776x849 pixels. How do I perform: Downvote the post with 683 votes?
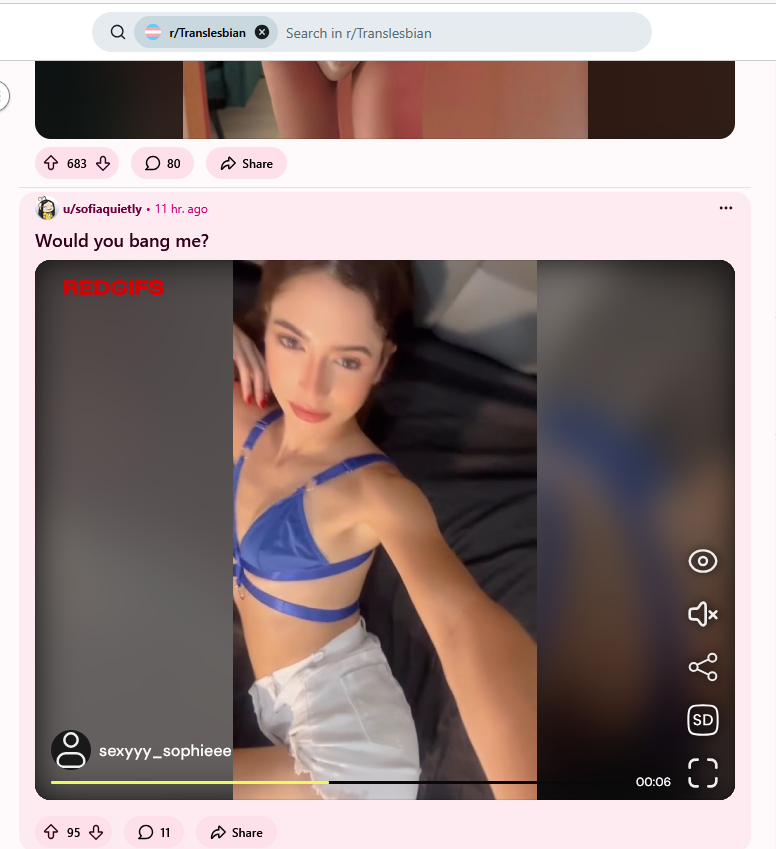103,163
